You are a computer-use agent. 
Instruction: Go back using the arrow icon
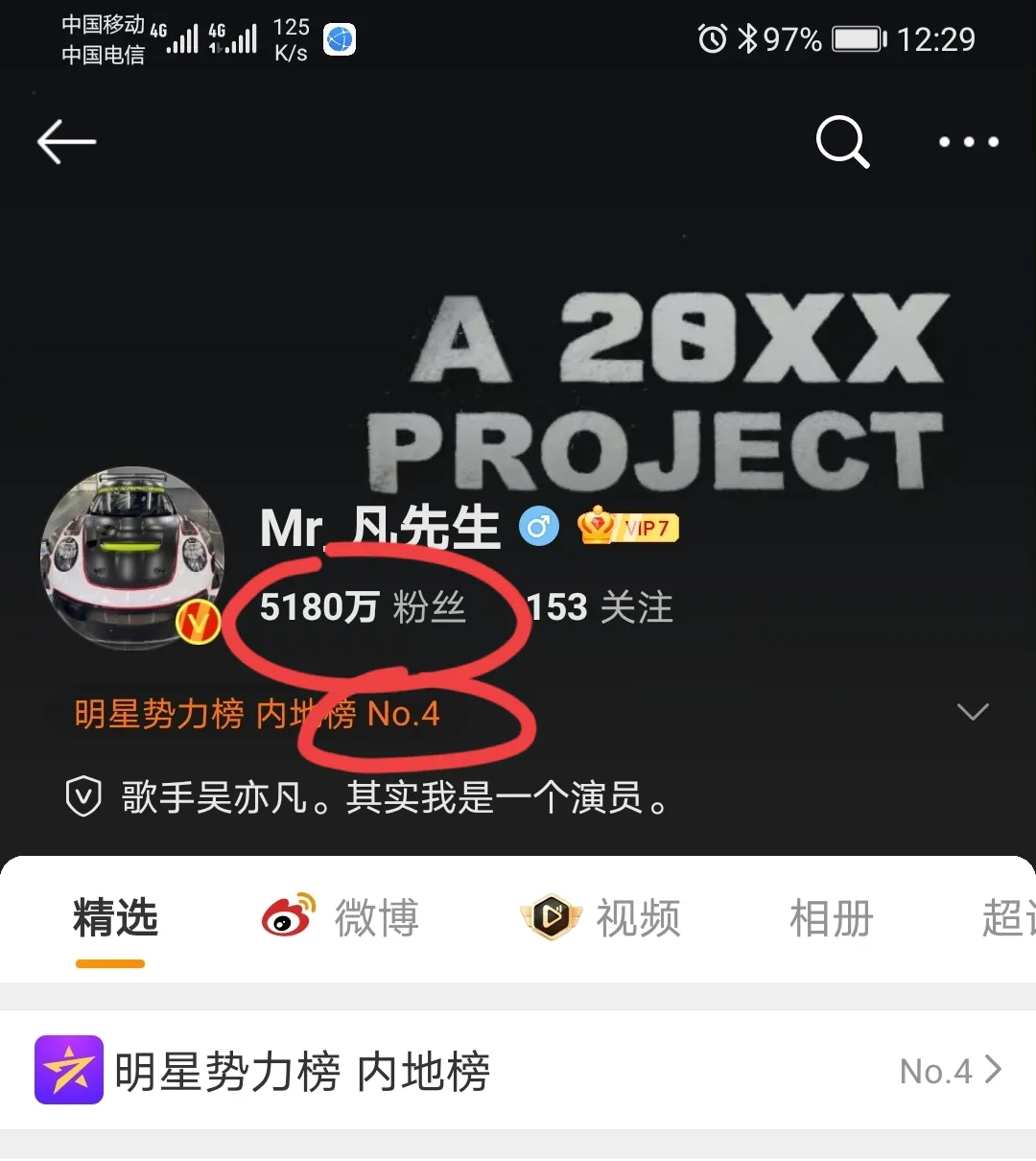[66, 142]
